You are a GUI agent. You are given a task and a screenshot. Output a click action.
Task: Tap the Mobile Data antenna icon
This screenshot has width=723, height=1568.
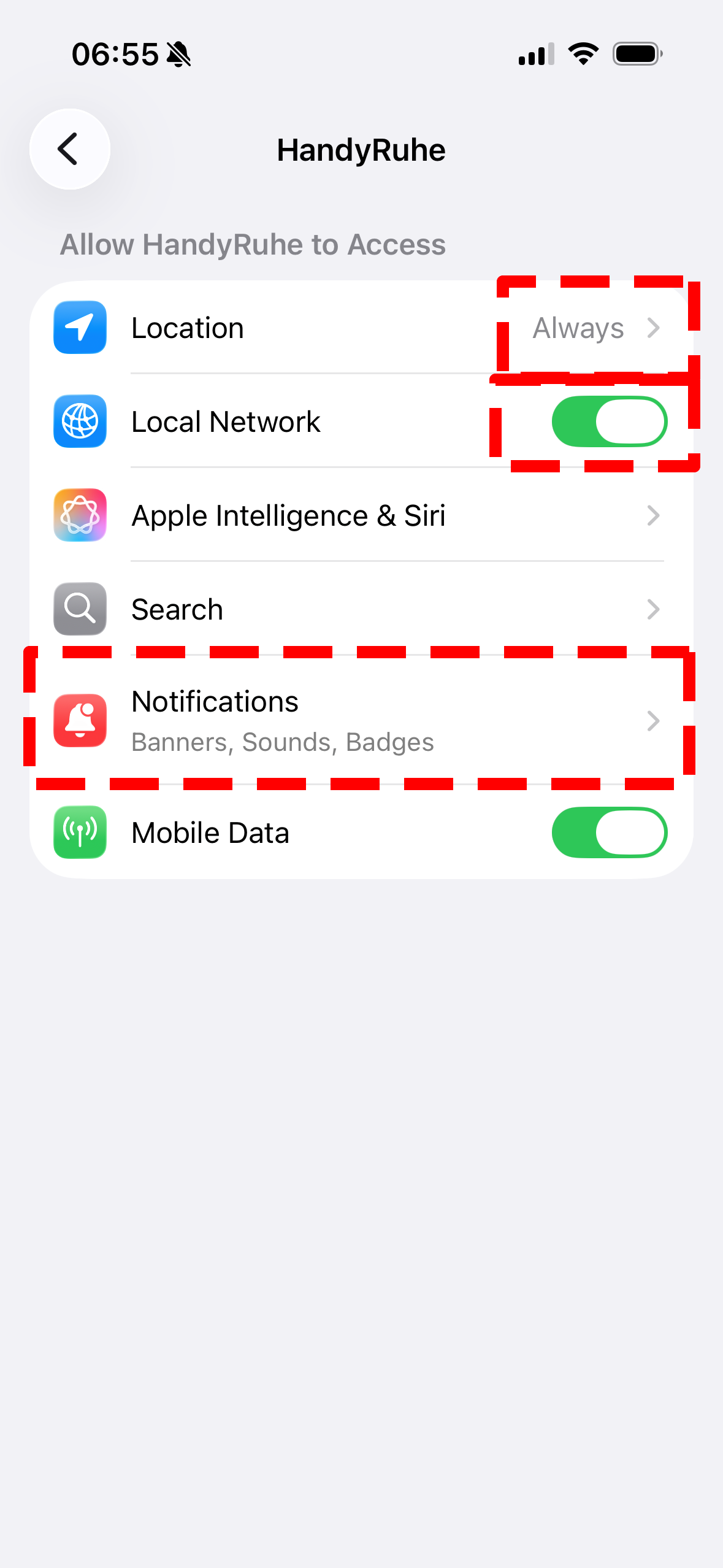pos(80,832)
